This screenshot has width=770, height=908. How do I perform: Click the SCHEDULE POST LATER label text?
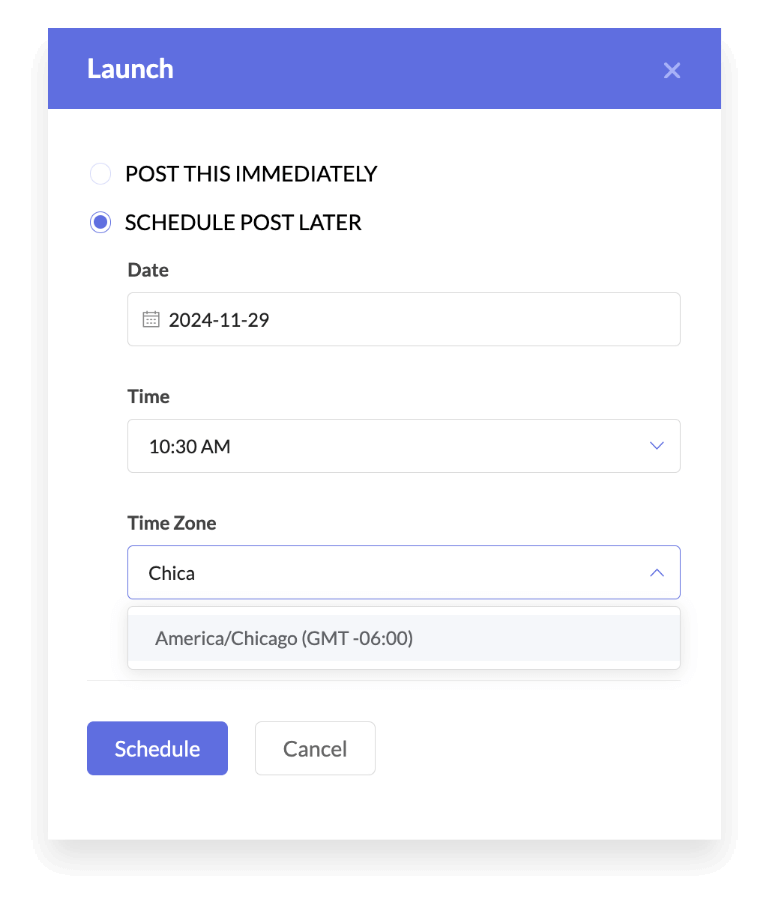(242, 222)
